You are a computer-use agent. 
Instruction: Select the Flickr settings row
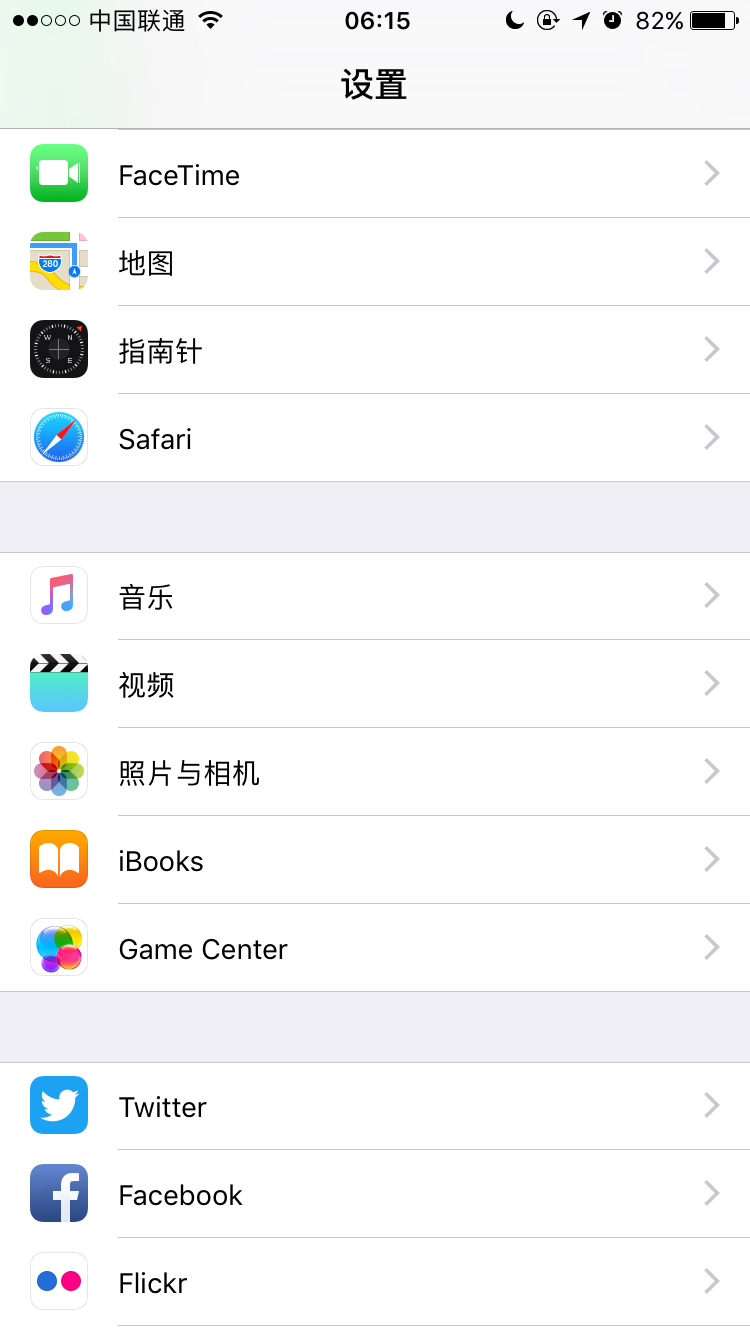click(375, 1282)
